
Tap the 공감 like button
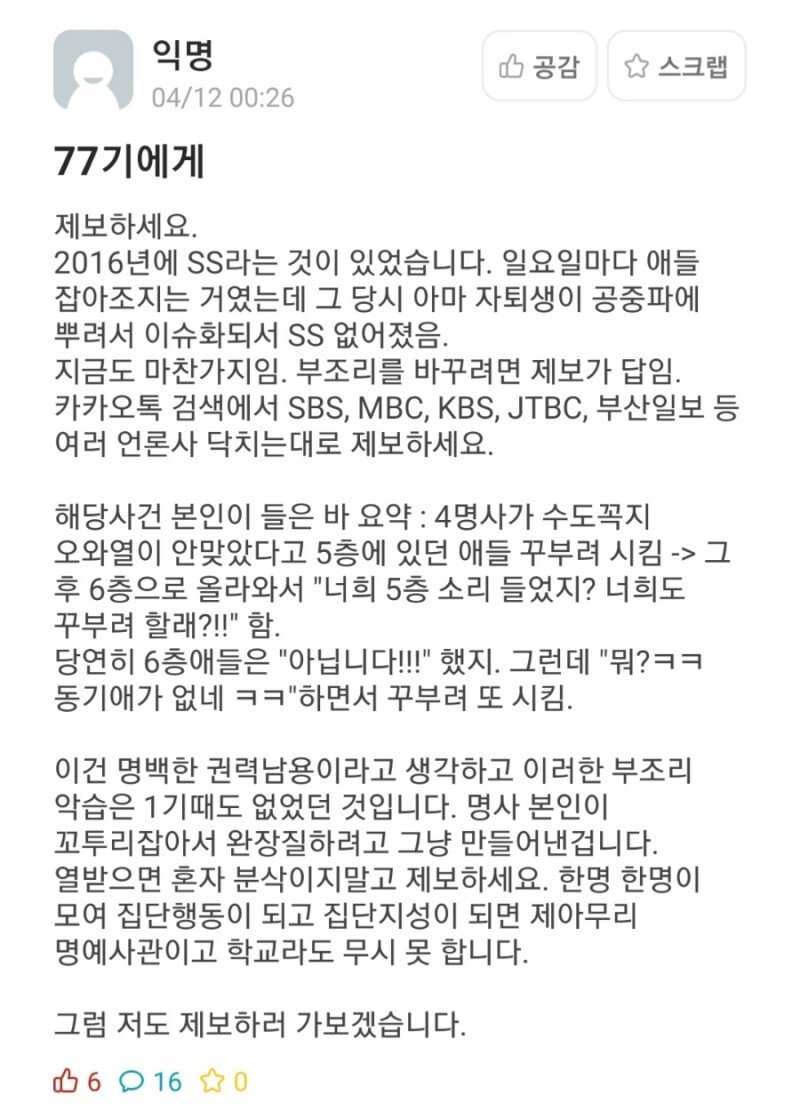pos(540,66)
